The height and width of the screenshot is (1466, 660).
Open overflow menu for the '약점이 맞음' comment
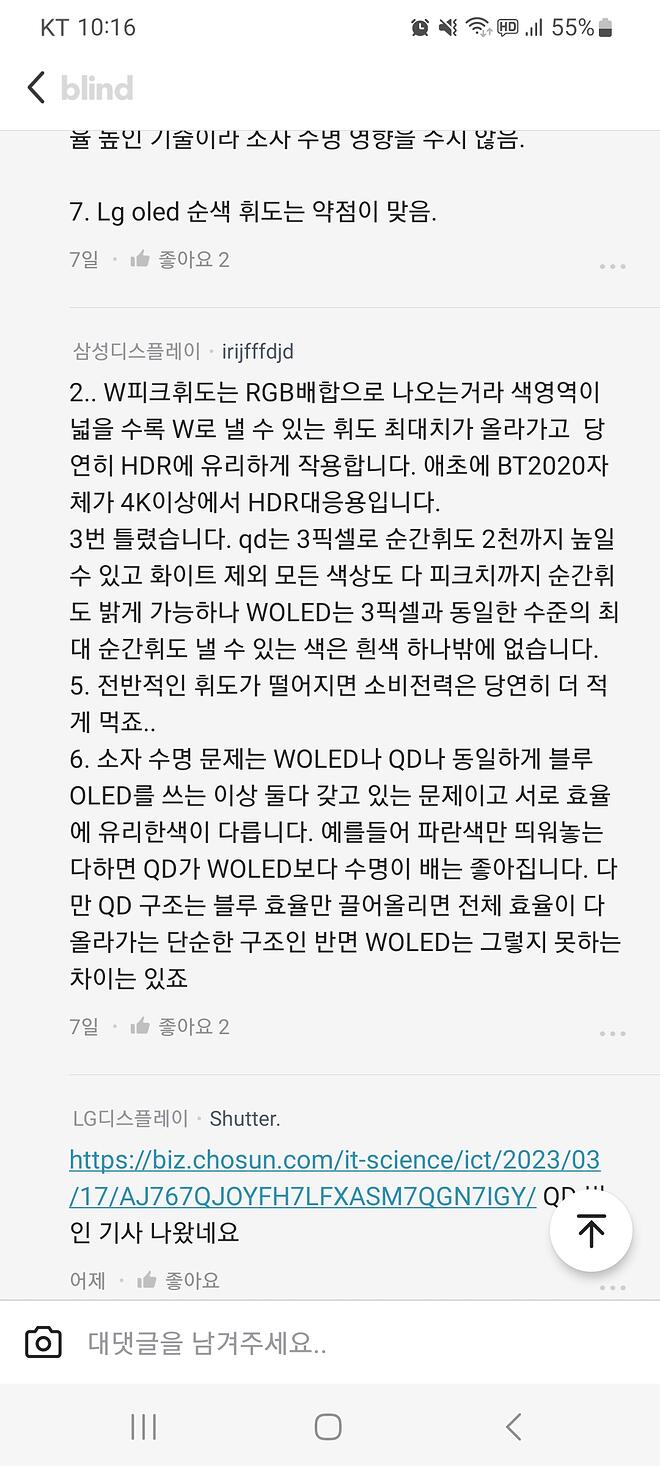coord(612,266)
